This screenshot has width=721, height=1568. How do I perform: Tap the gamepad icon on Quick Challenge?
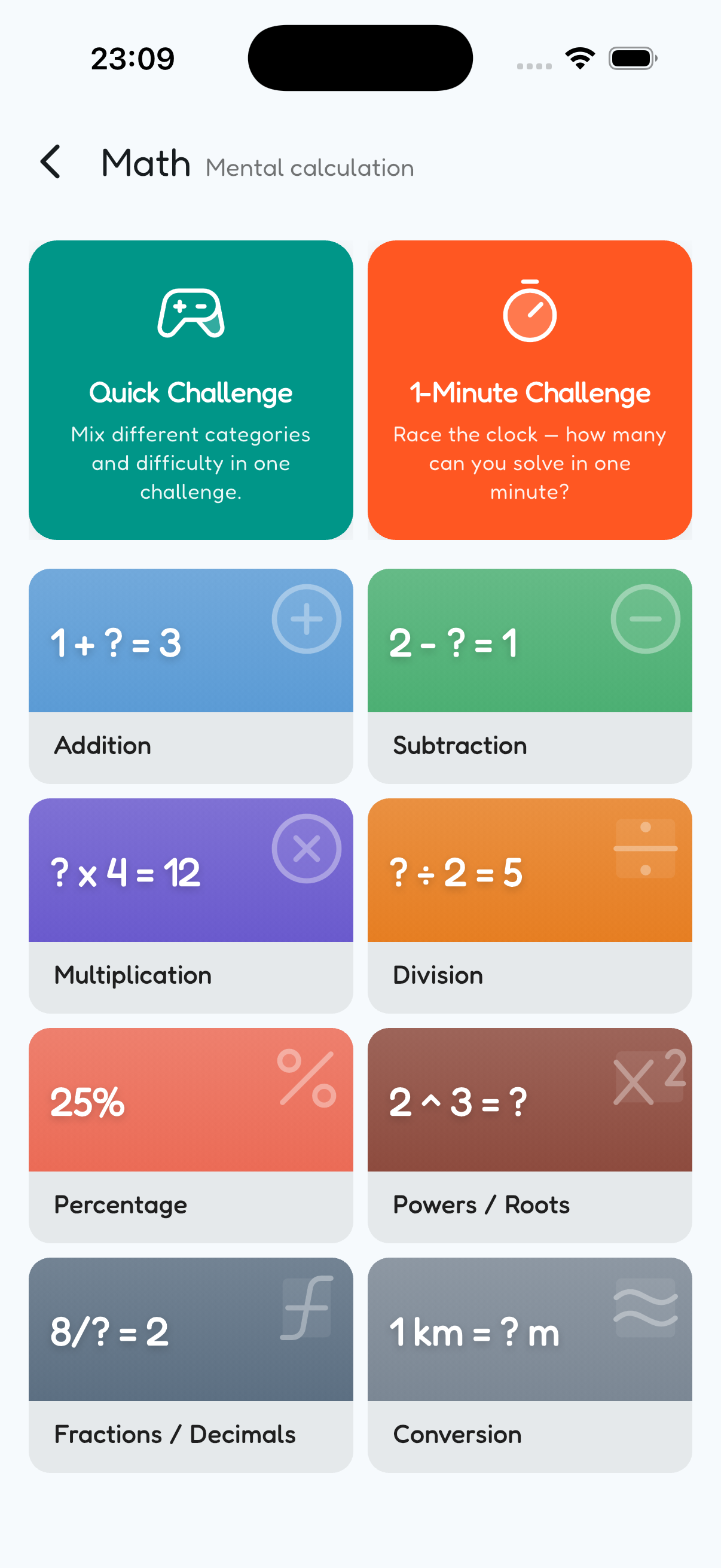(191, 313)
